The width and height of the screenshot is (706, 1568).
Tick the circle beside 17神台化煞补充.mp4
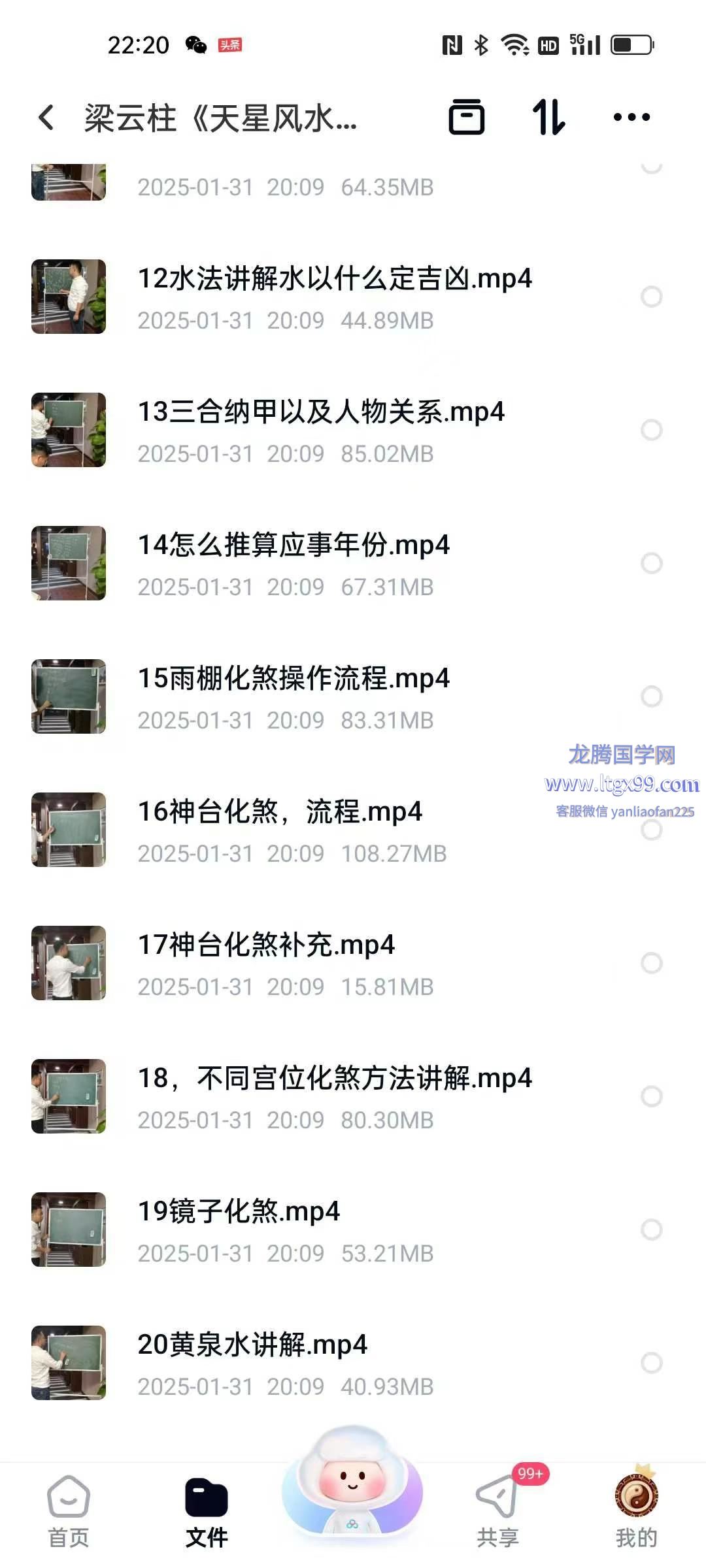(651, 963)
